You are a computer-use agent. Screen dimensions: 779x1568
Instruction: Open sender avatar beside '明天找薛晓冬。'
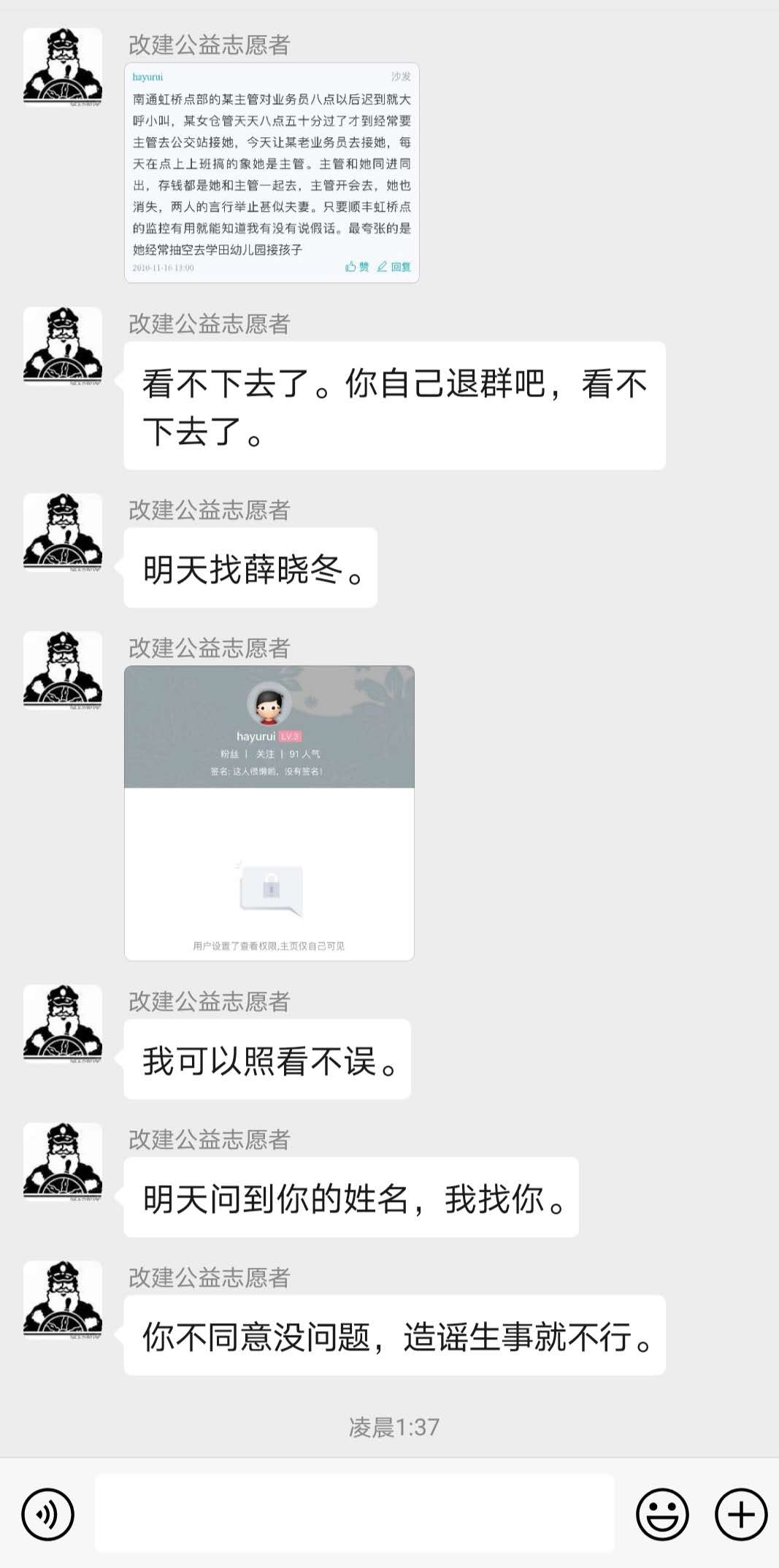[63, 532]
